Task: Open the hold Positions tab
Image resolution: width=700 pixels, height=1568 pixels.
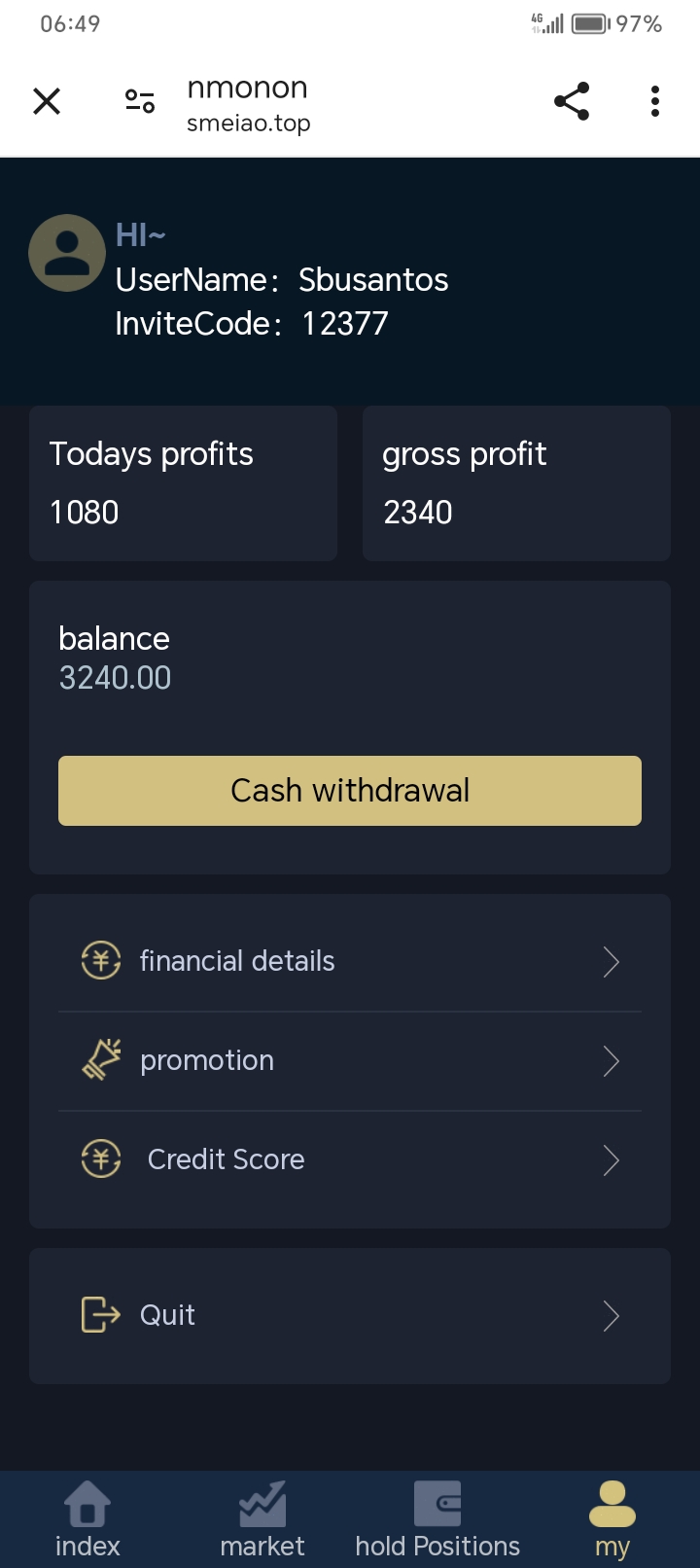Action: (437, 1519)
